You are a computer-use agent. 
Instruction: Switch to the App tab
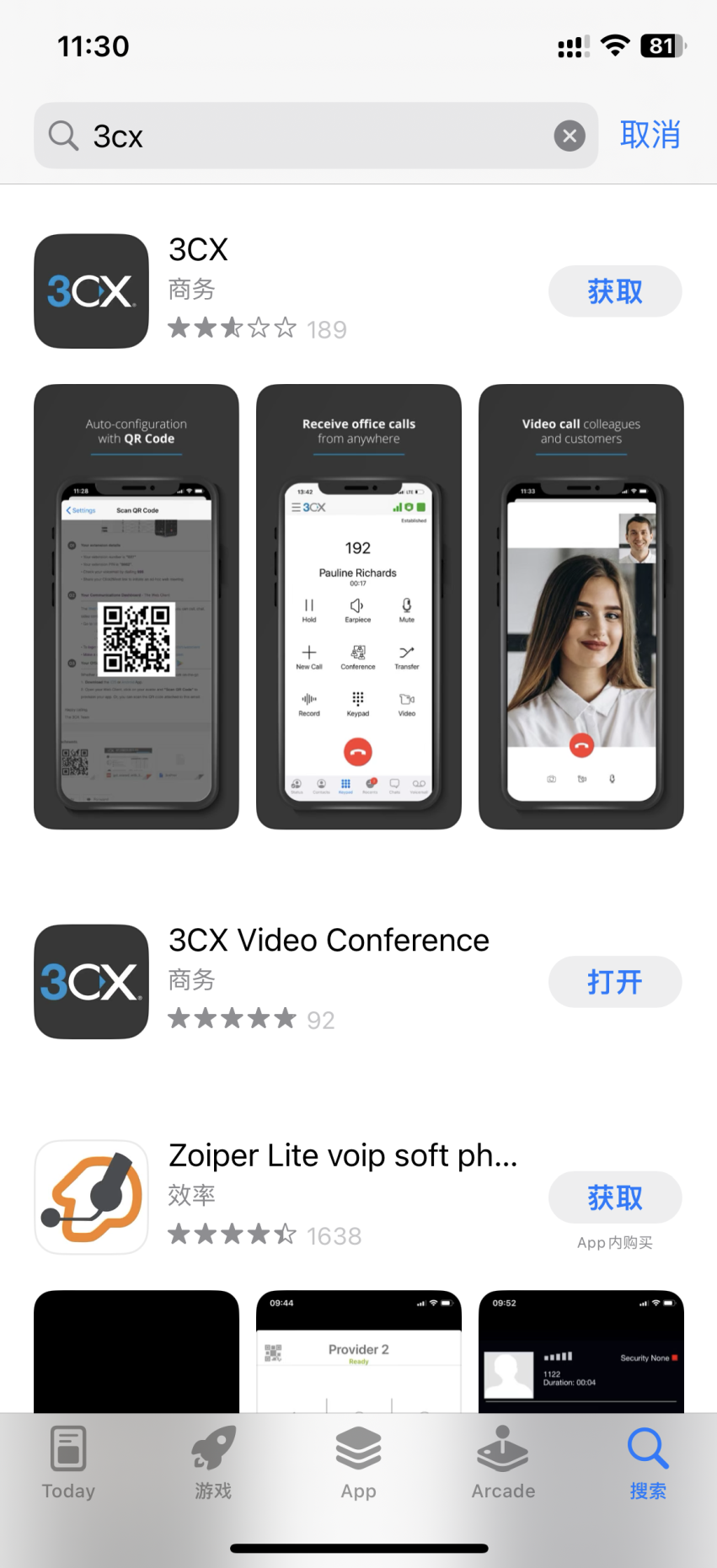click(358, 1464)
